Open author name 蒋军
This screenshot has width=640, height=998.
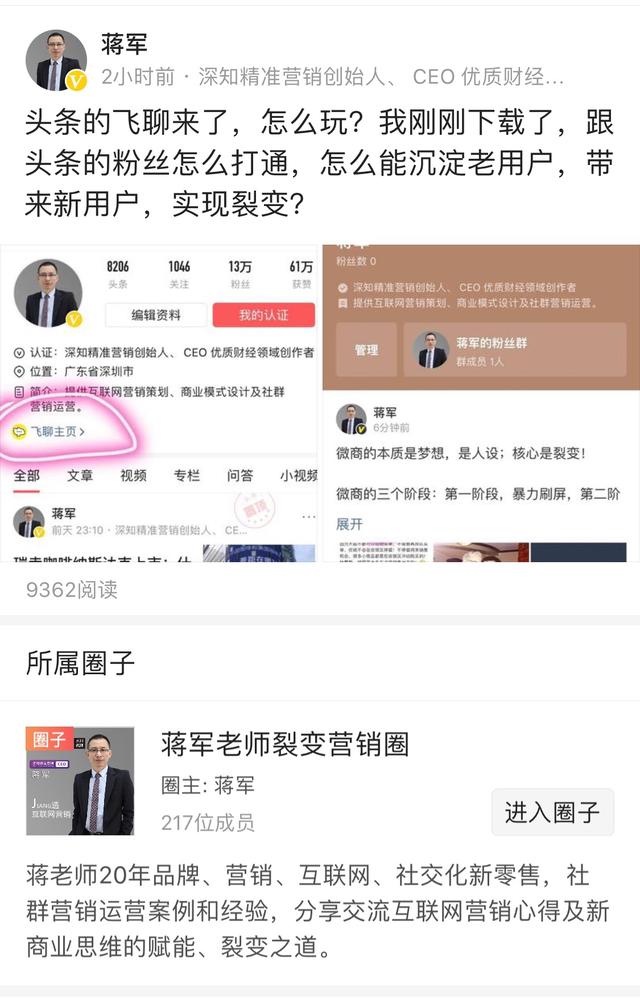pyautogui.click(x=125, y=43)
